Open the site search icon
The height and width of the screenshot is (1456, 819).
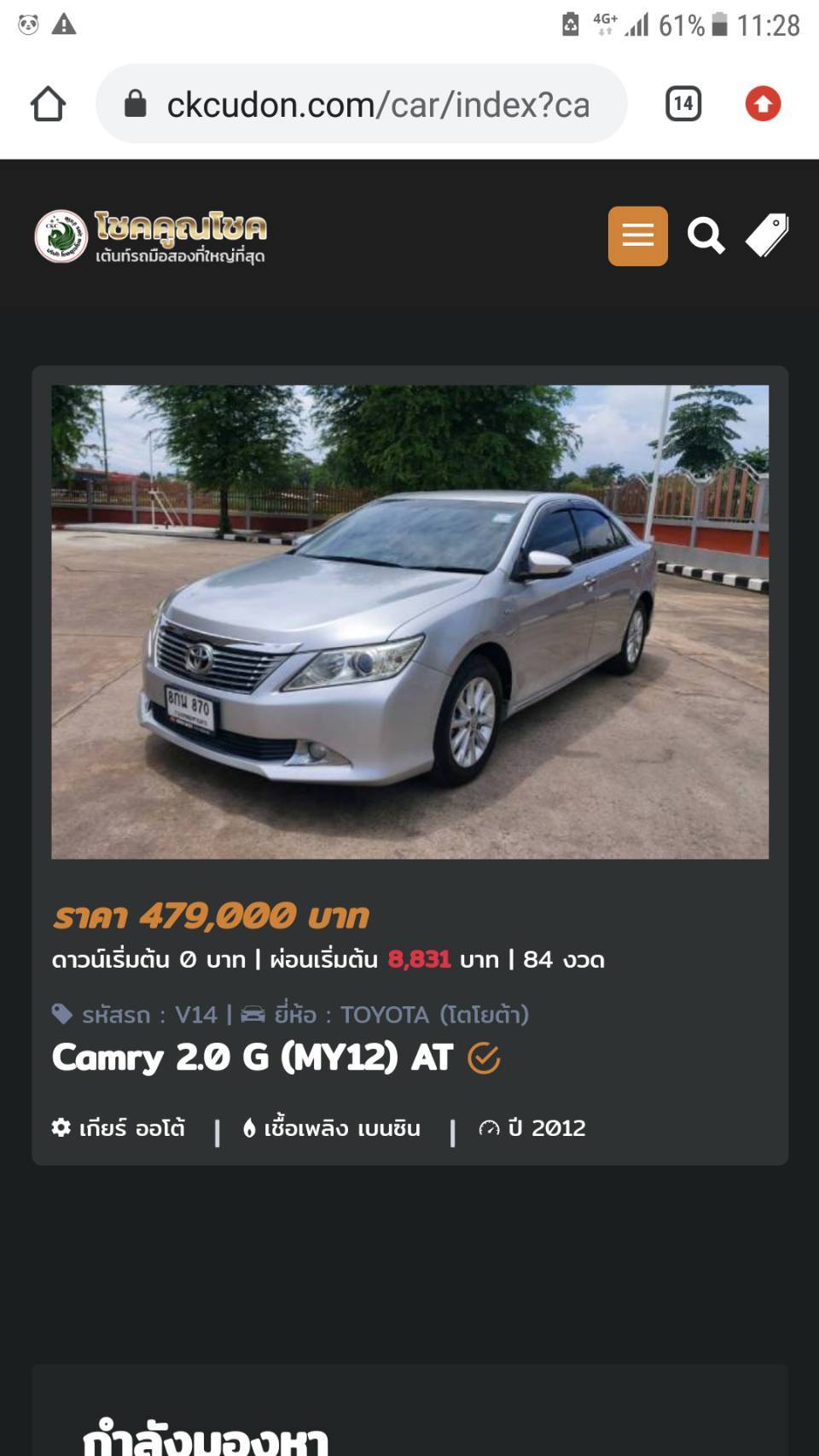(x=706, y=236)
